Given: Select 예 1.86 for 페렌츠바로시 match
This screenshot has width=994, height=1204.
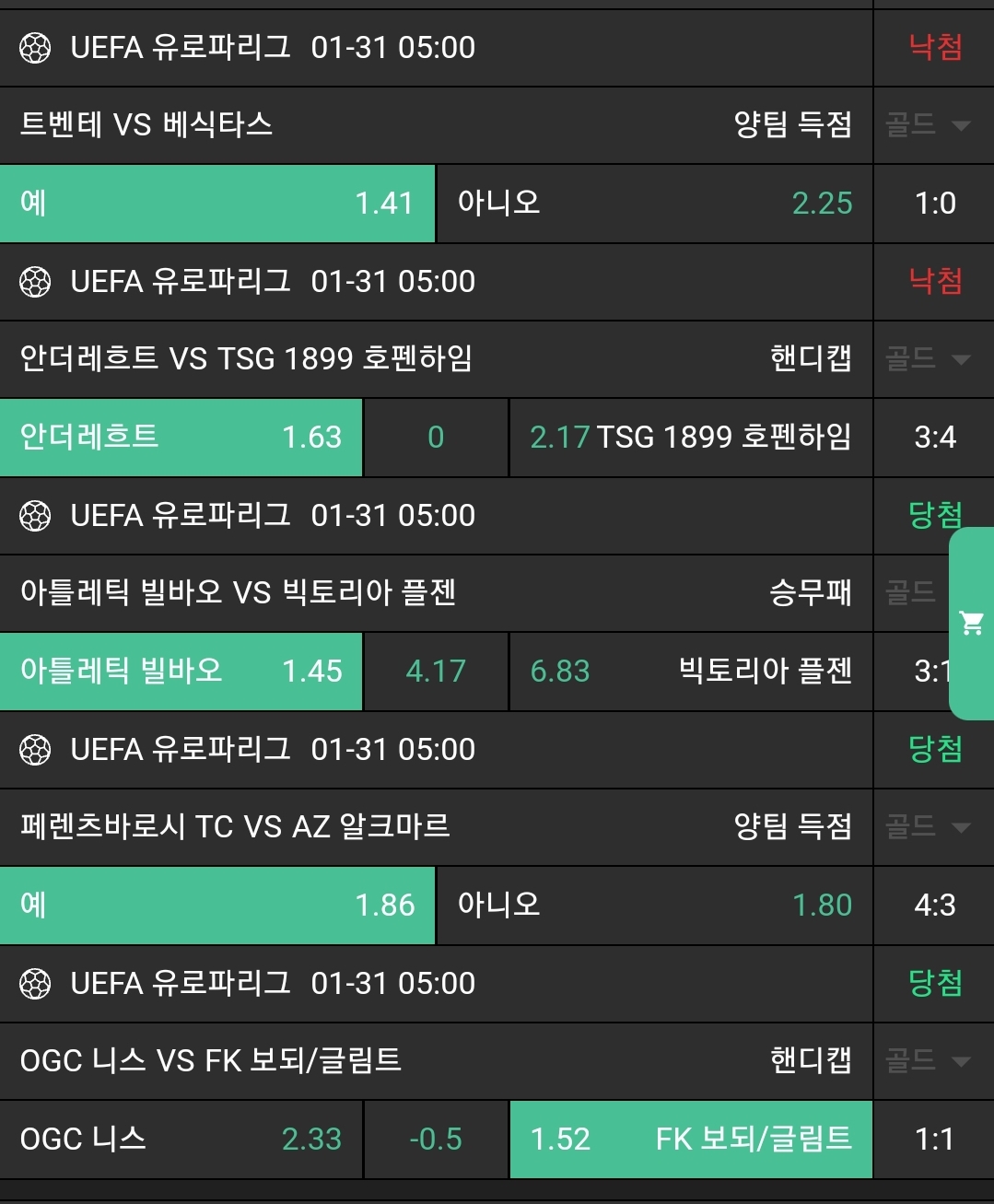Looking at the screenshot, I should pos(217,905).
